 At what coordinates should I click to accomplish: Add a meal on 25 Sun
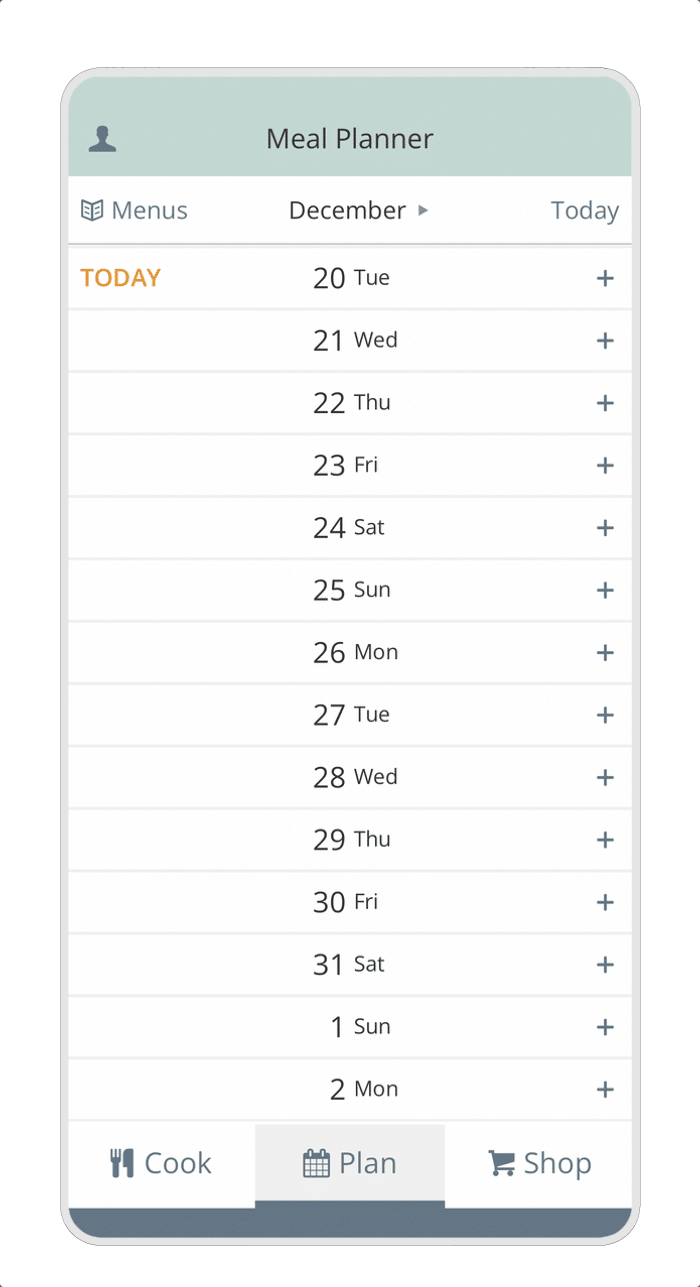[604, 590]
